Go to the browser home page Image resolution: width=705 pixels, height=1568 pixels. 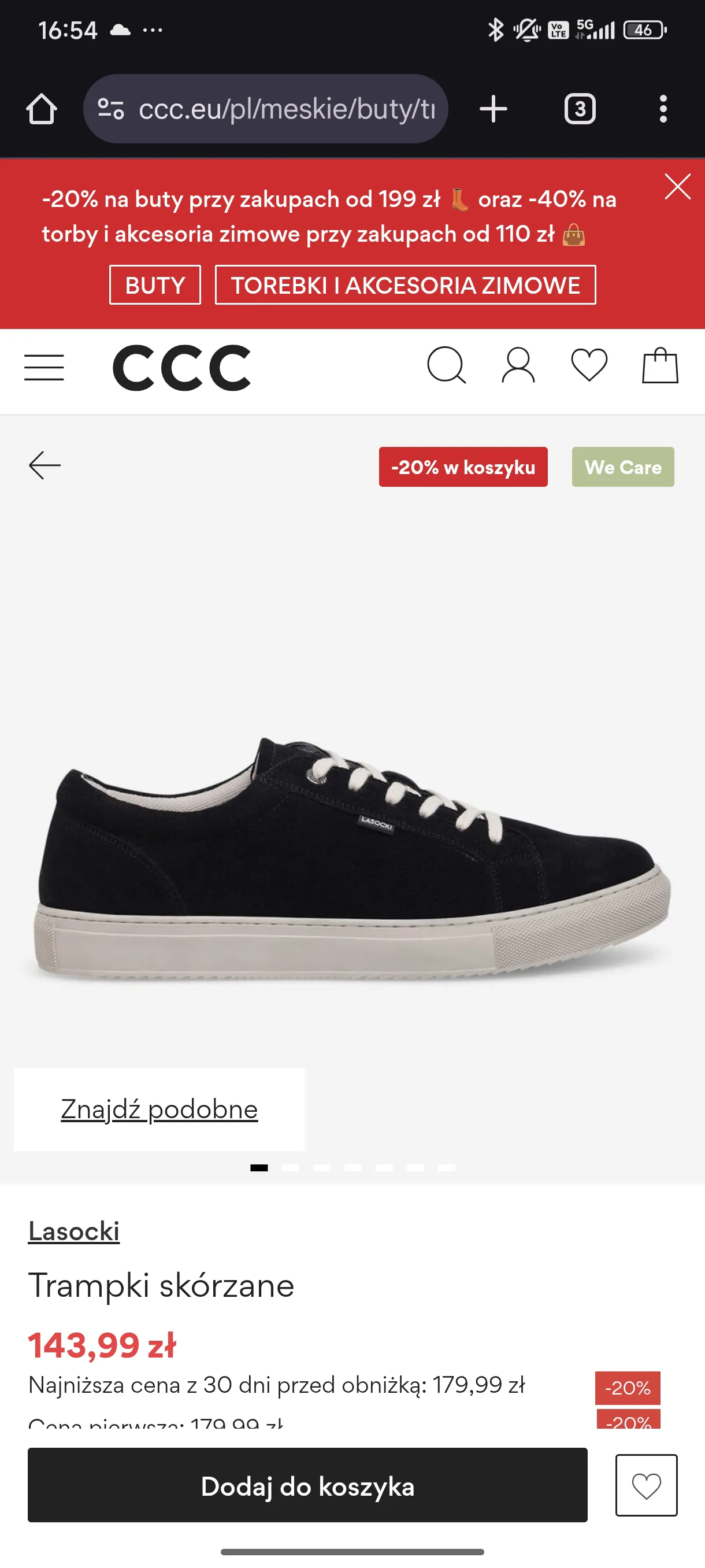pos(42,110)
